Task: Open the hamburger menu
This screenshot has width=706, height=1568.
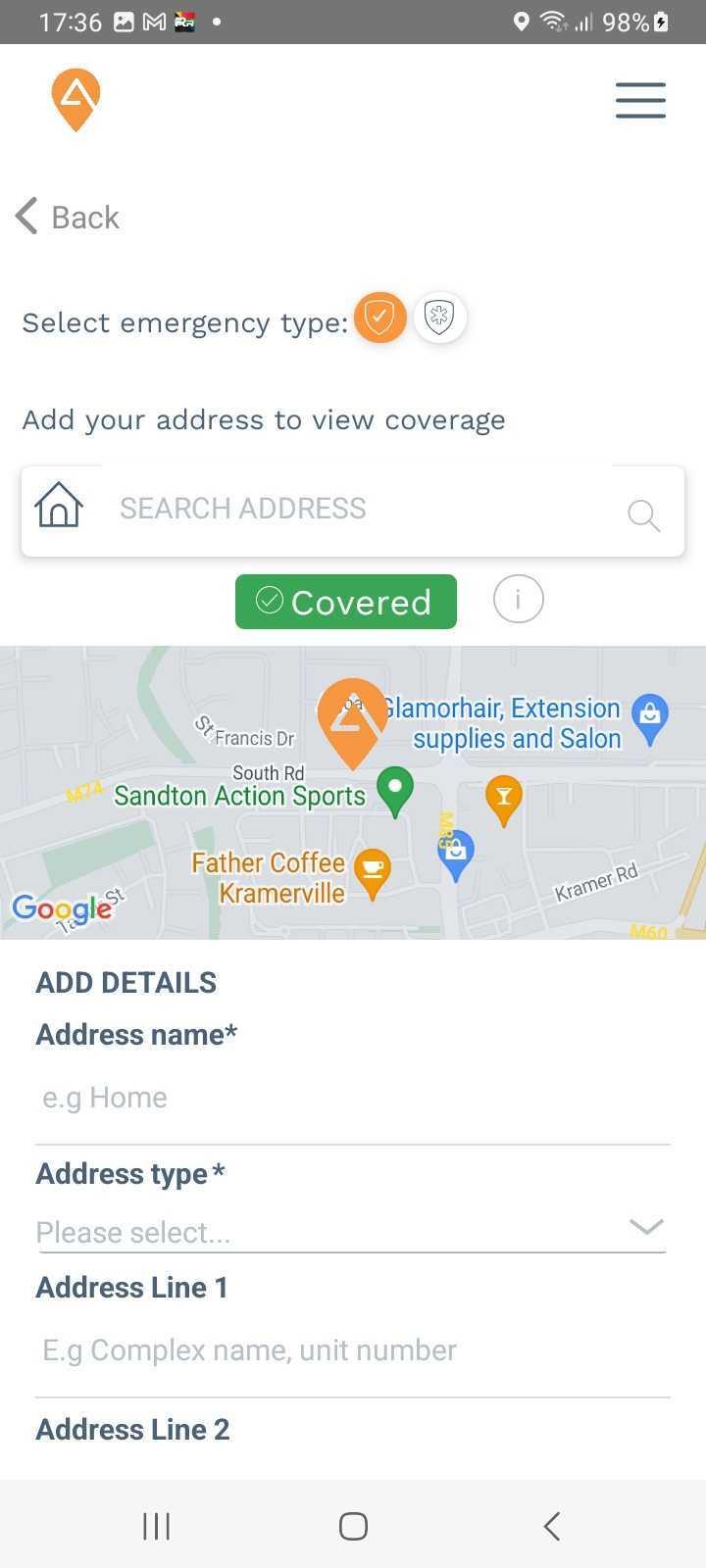Action: [x=640, y=100]
